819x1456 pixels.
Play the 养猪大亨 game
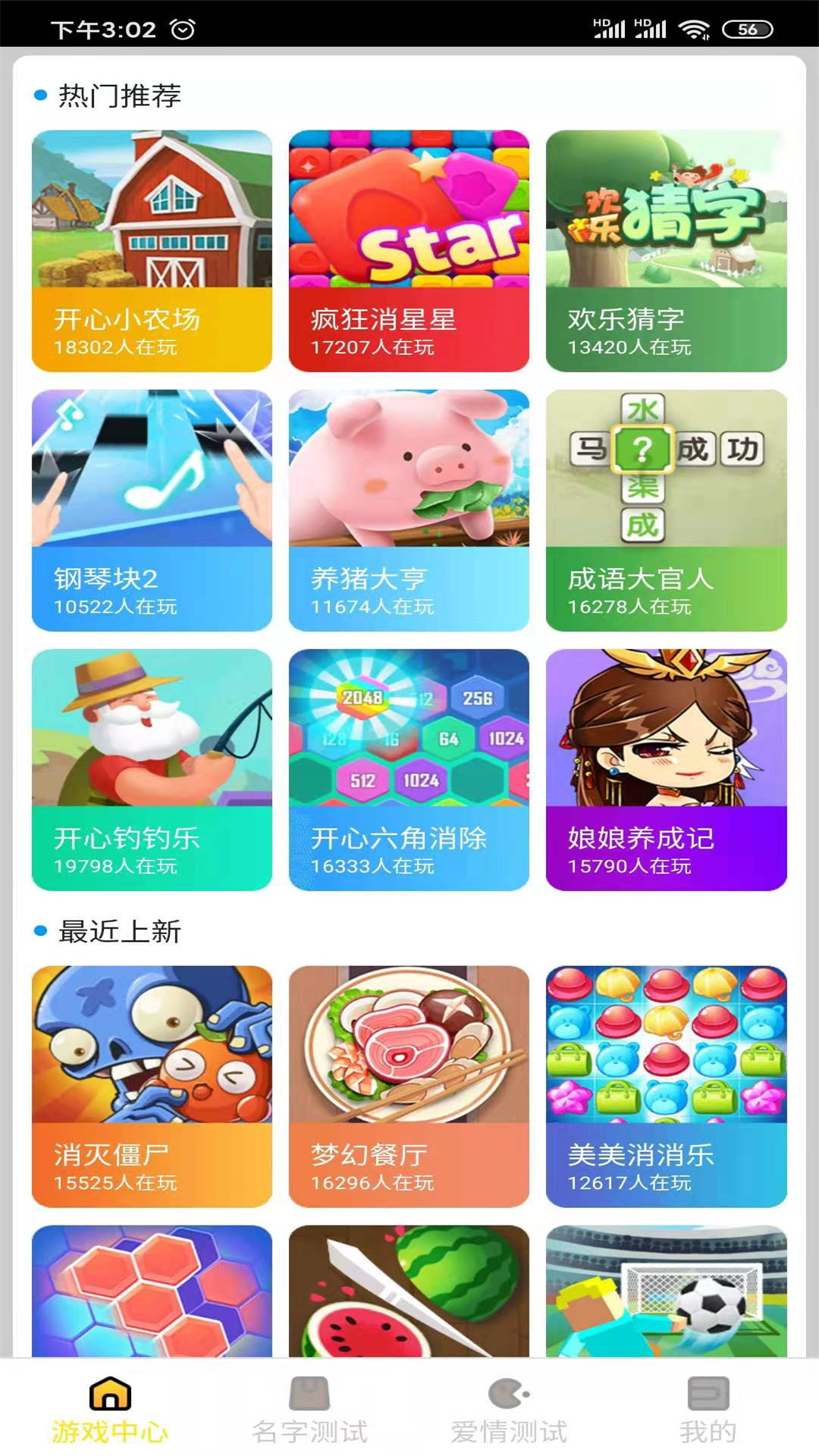[x=409, y=508]
